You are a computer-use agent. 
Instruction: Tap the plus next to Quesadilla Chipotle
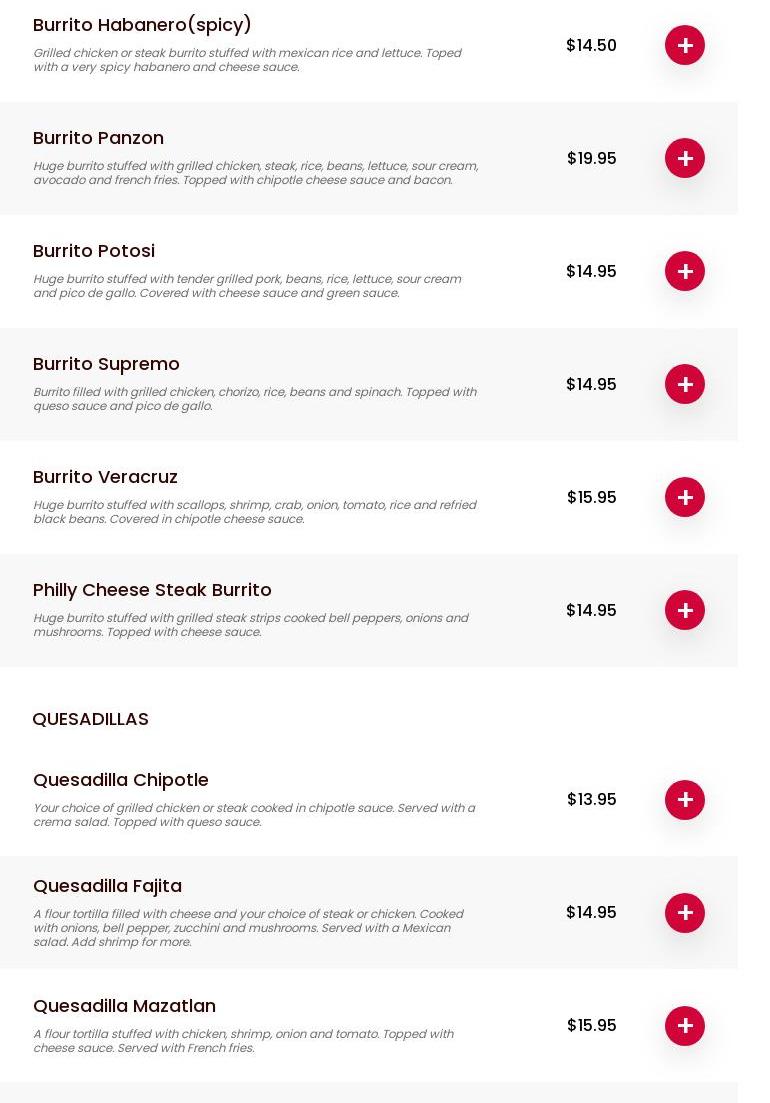pyautogui.click(x=685, y=799)
